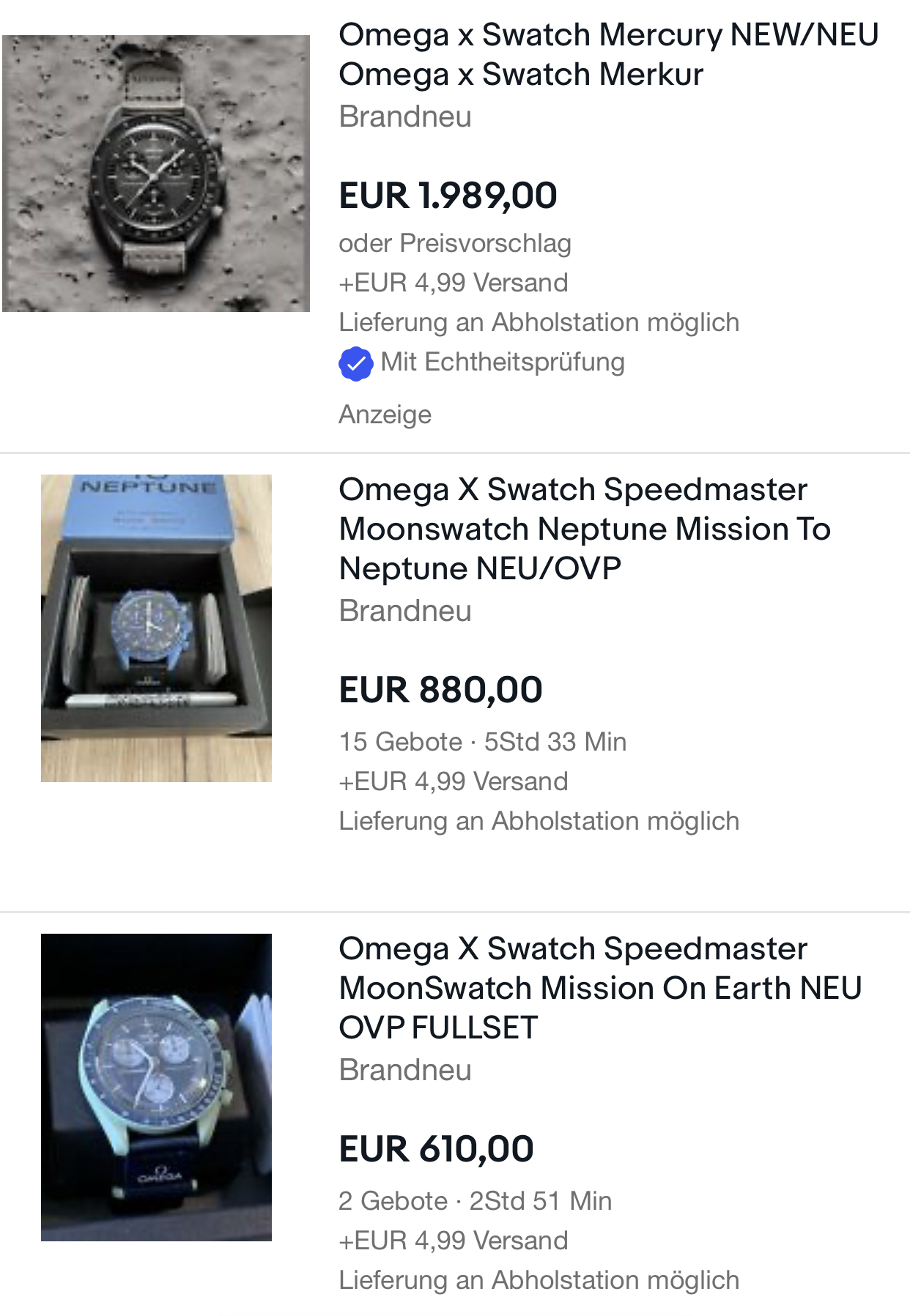Open the Omega x Swatch Mercury listing
Image resolution: width=910 pixels, height=1316 pixels.
pos(608,55)
